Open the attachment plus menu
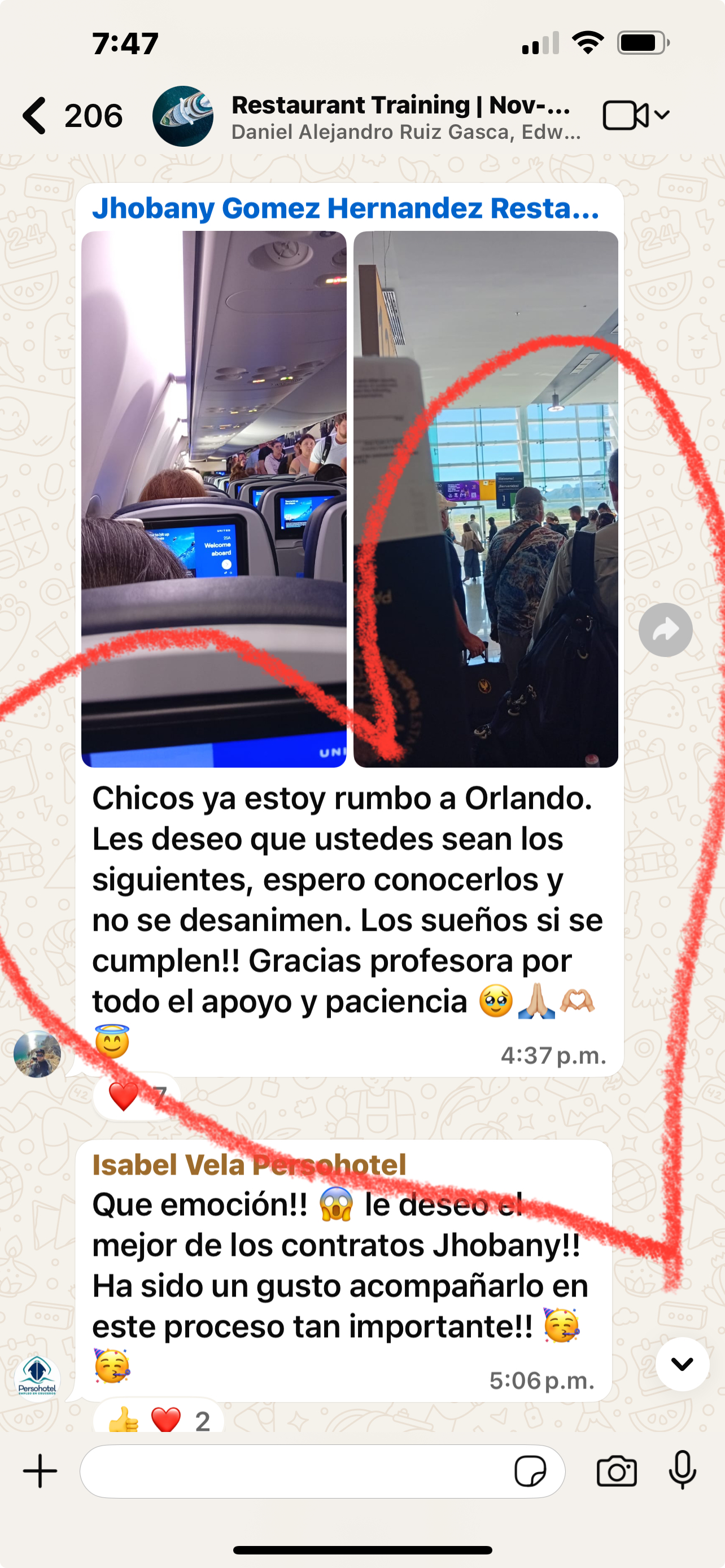Viewport: 725px width, 1568px height. click(40, 1471)
